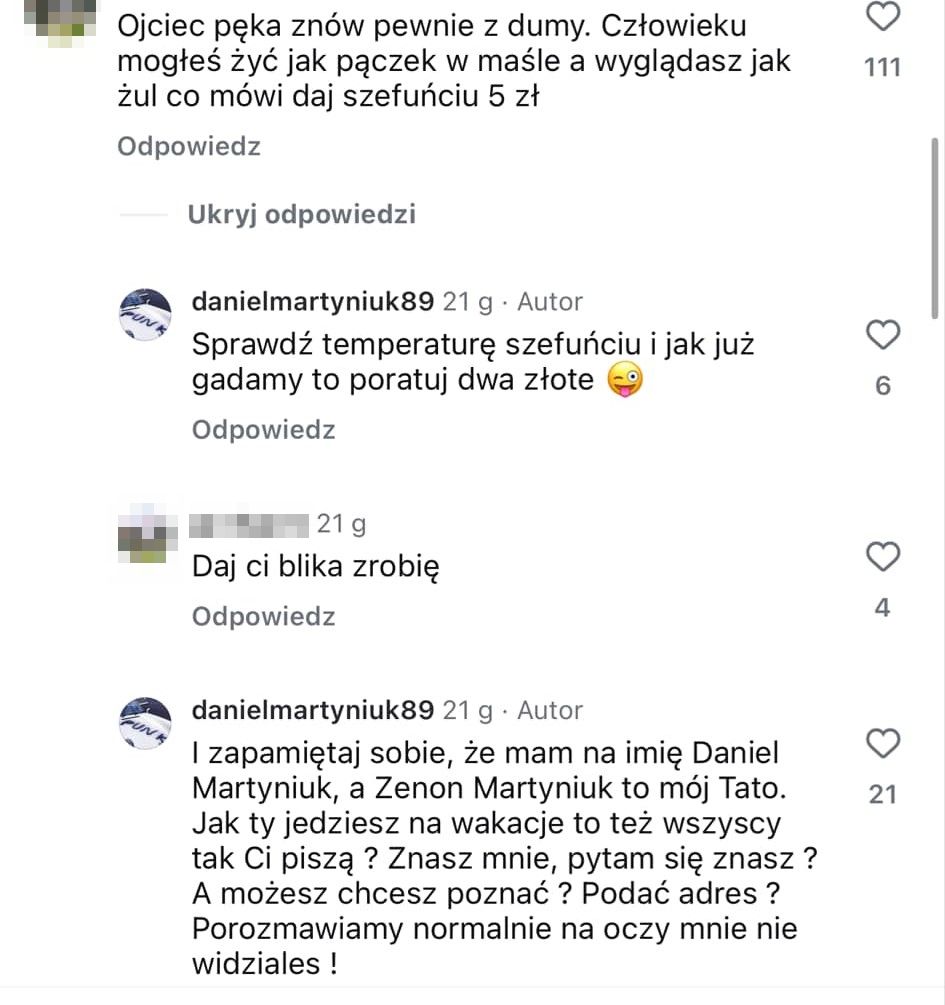Tap Odpowiedz under 'Sprawdź temperaturę szefuńciu'

pos(263,430)
